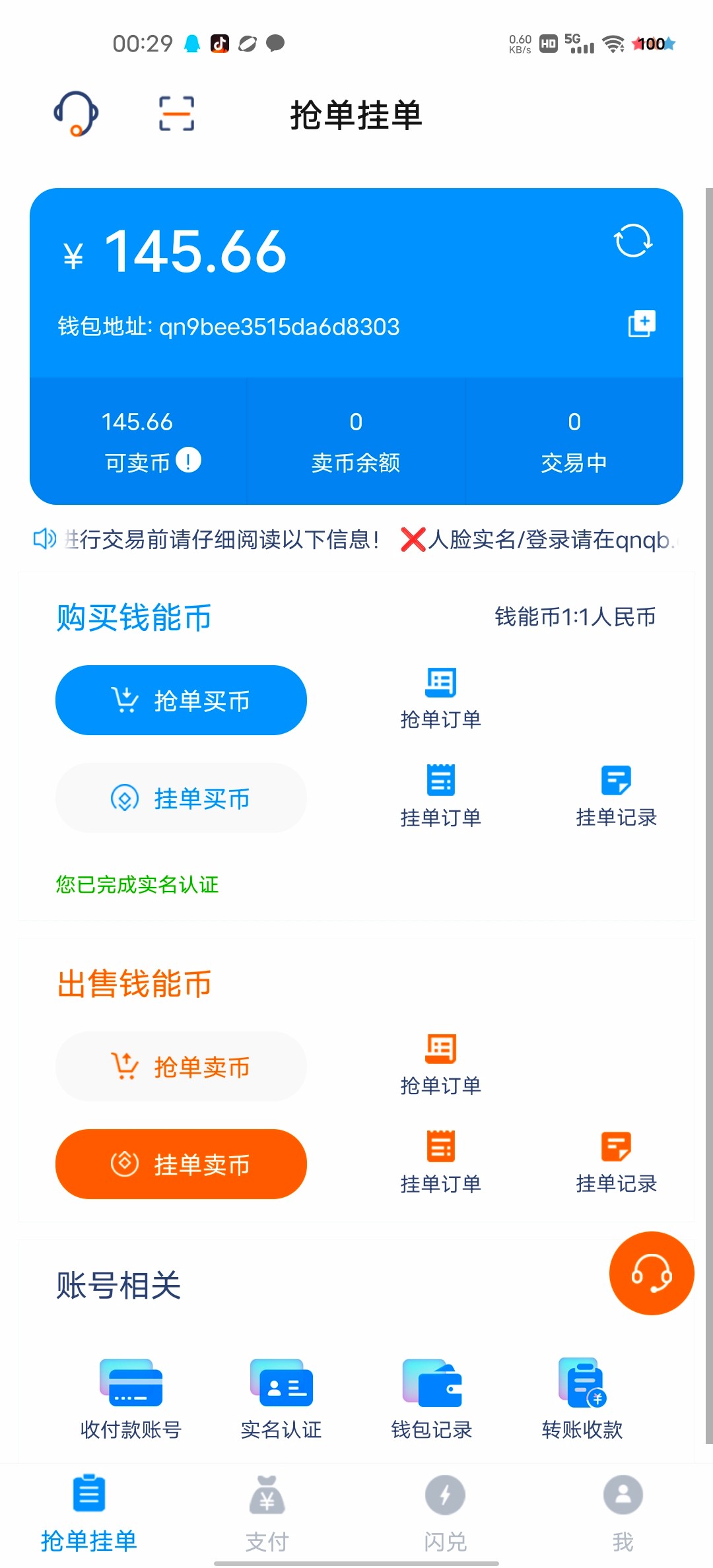Open customer service headset icon in header
This screenshot has height=1568, width=713.
click(76, 114)
